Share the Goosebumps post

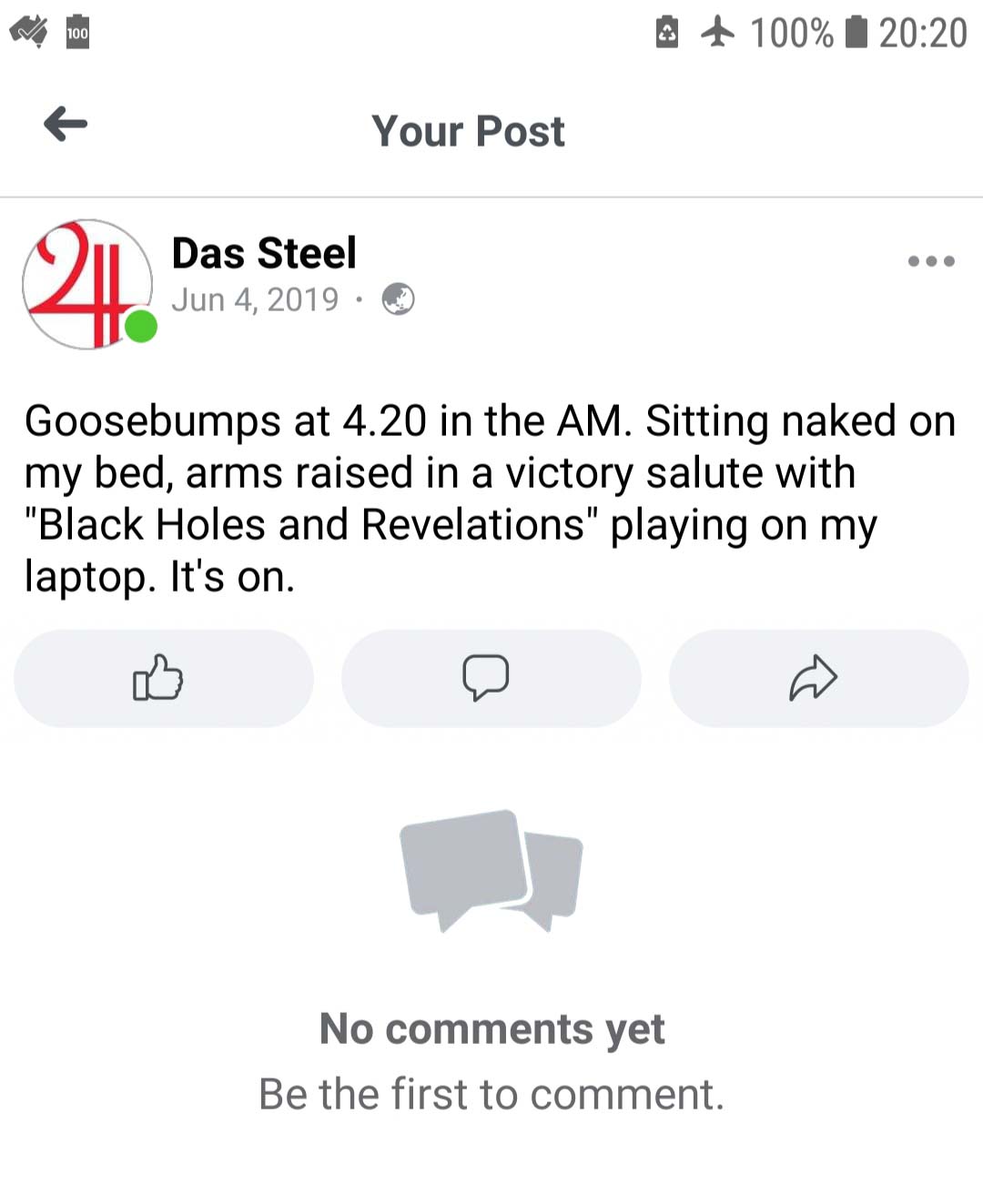817,678
